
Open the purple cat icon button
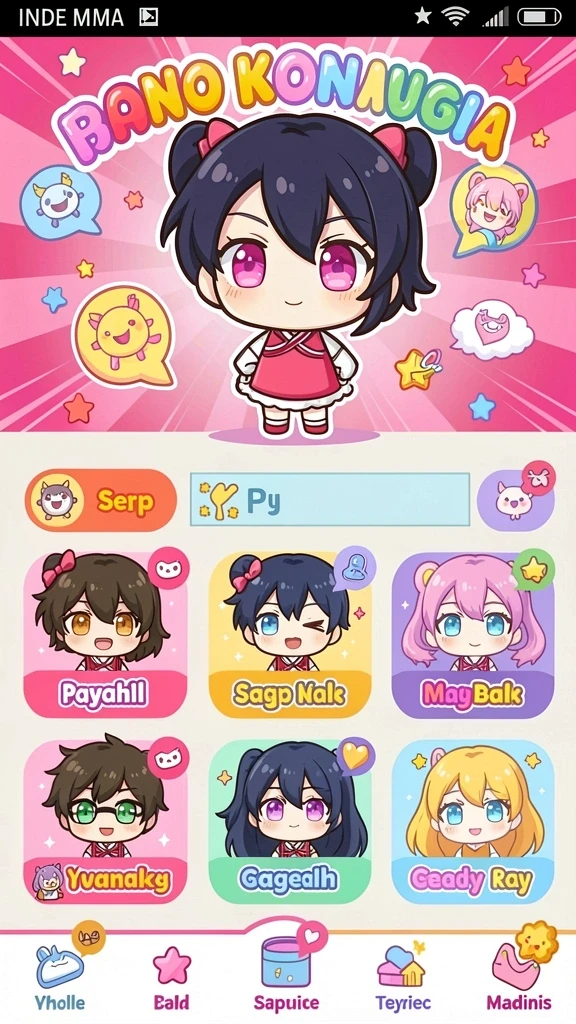[x=515, y=500]
